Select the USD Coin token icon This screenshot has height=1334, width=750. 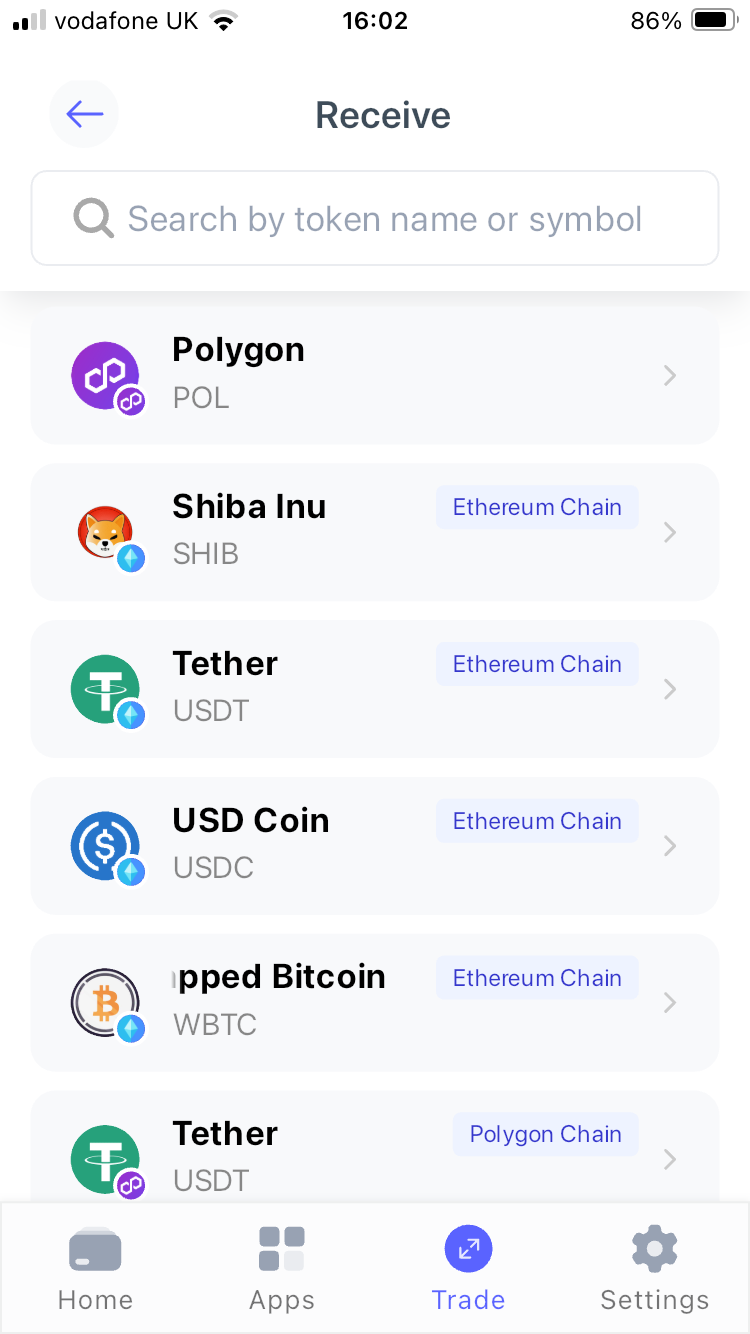(106, 846)
